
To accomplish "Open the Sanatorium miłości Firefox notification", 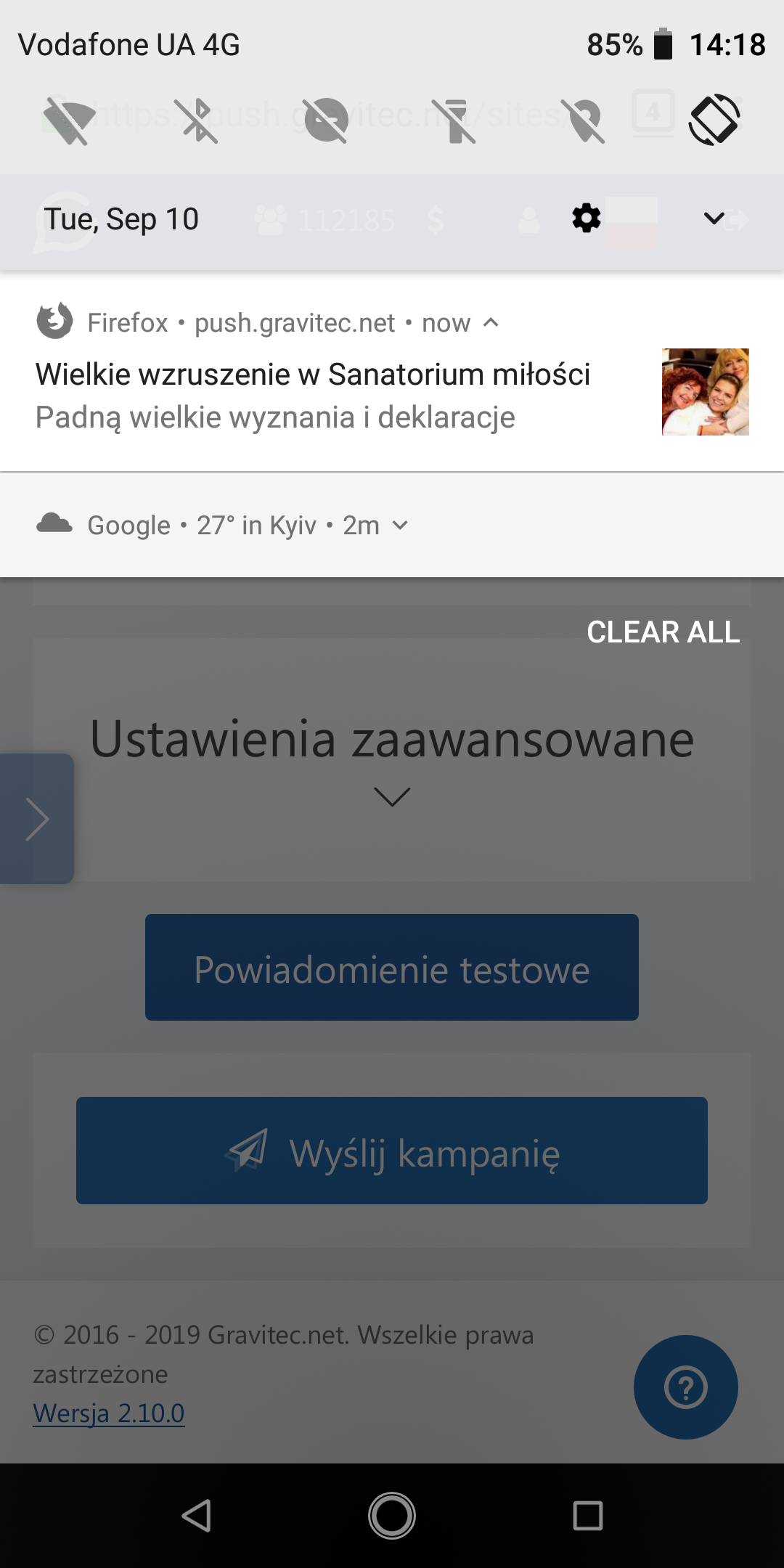I will click(x=312, y=396).
